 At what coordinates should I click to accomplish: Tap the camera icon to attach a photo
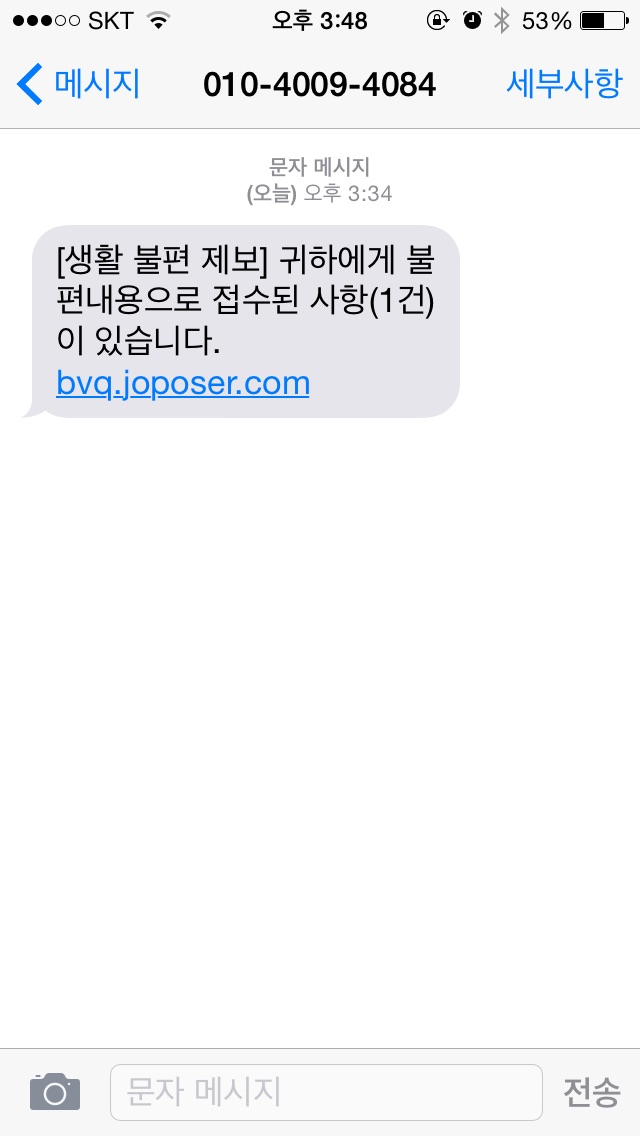pos(54,1091)
